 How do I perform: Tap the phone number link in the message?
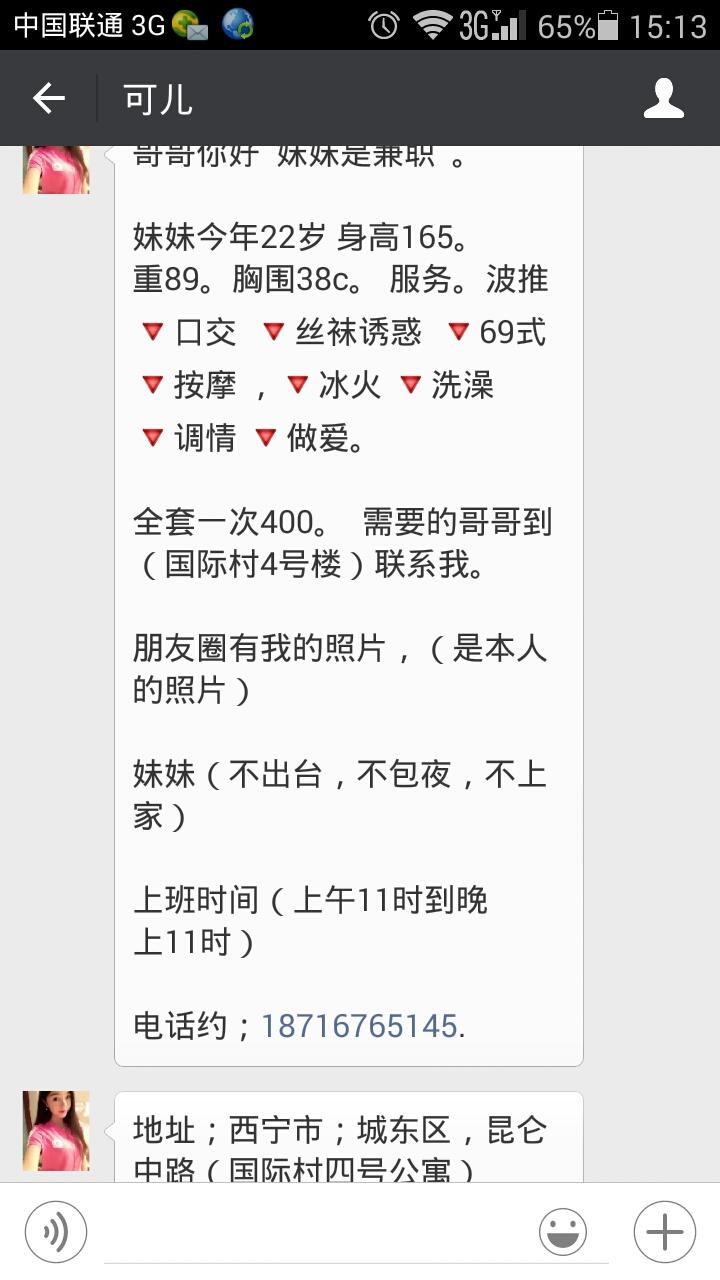click(359, 1026)
